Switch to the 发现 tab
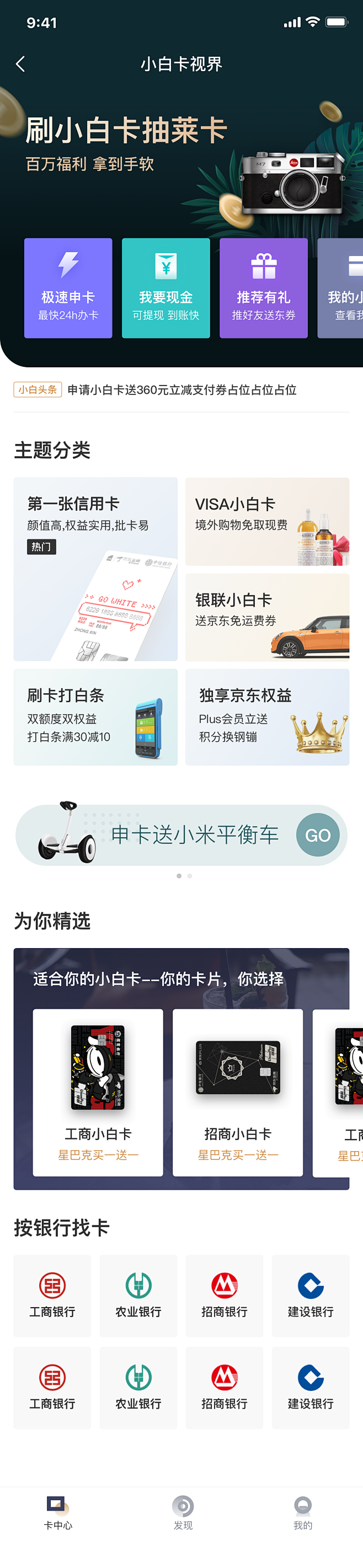363x1568 pixels. [183, 1513]
